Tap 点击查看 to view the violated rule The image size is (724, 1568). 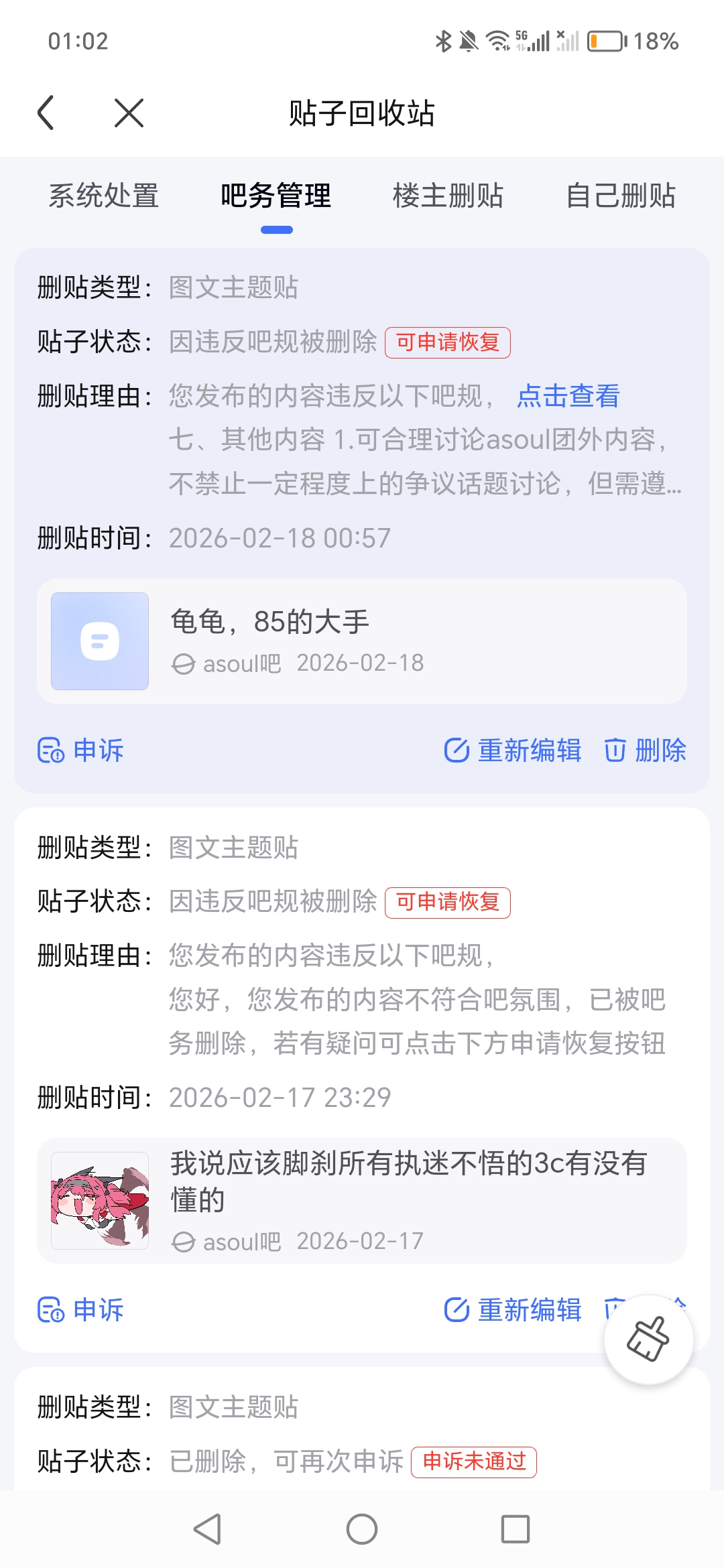(568, 396)
